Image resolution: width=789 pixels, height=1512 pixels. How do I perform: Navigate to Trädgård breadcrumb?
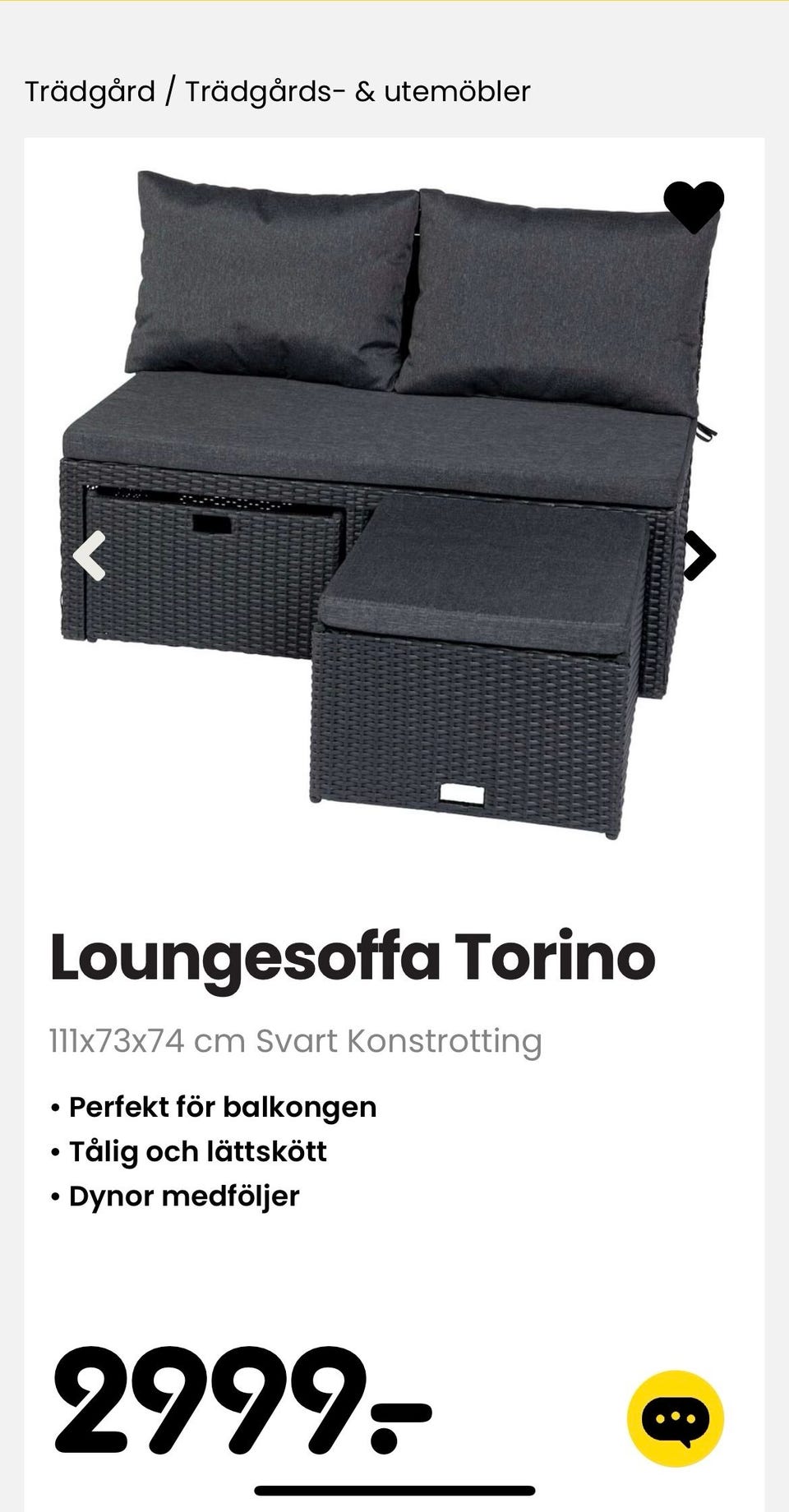pos(90,92)
